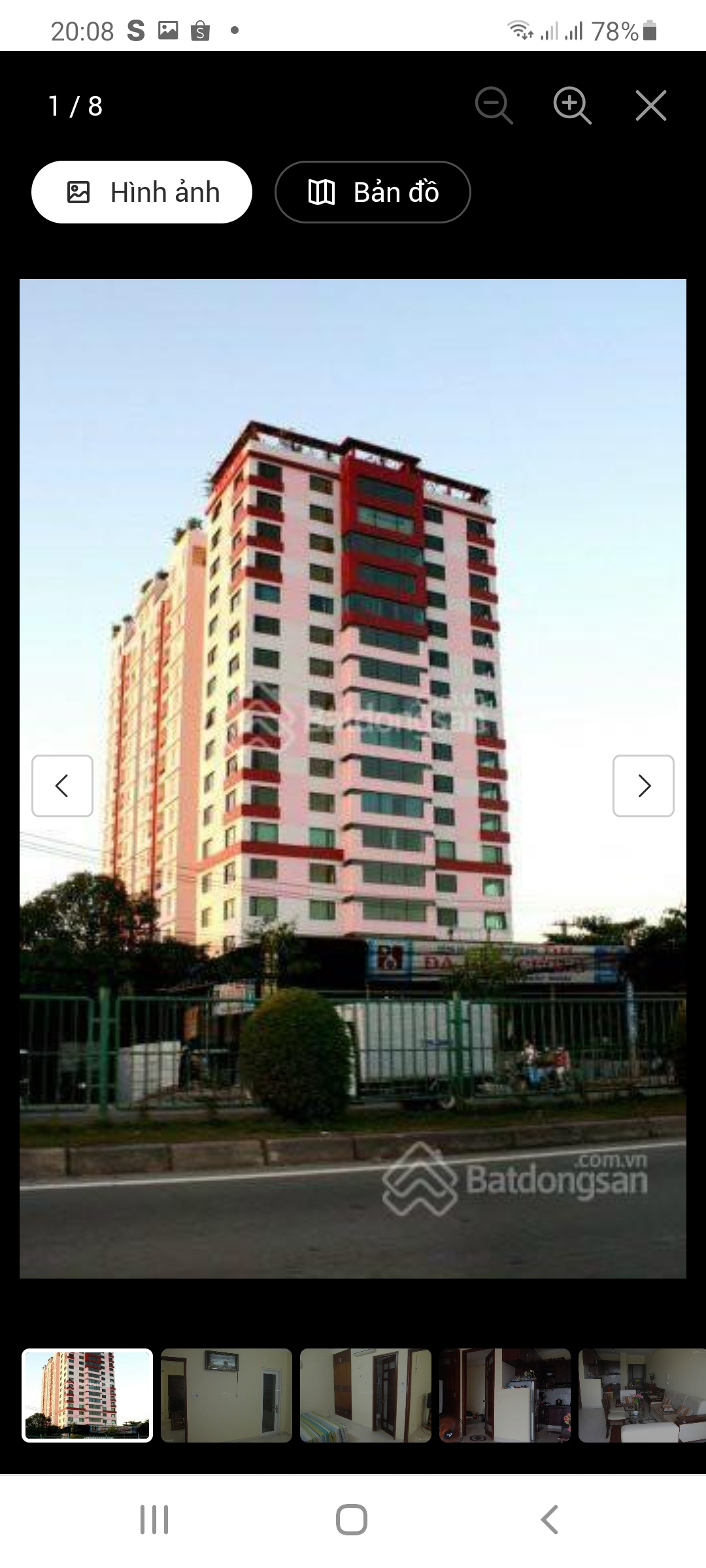Switch to the Bản đồ map tab
The width and height of the screenshot is (706, 1568).
coord(373,192)
